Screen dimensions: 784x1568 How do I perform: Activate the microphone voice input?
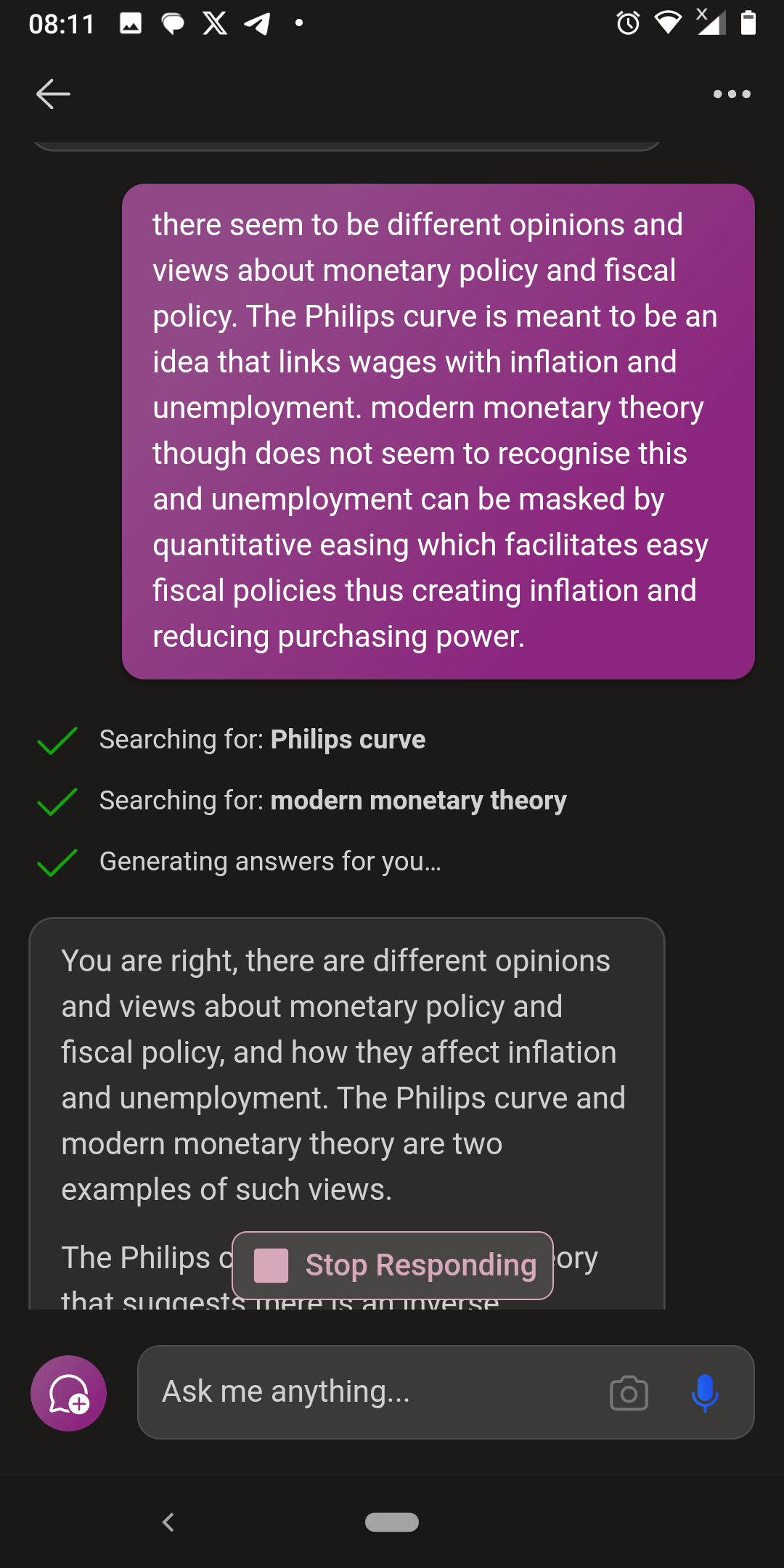(x=704, y=1393)
